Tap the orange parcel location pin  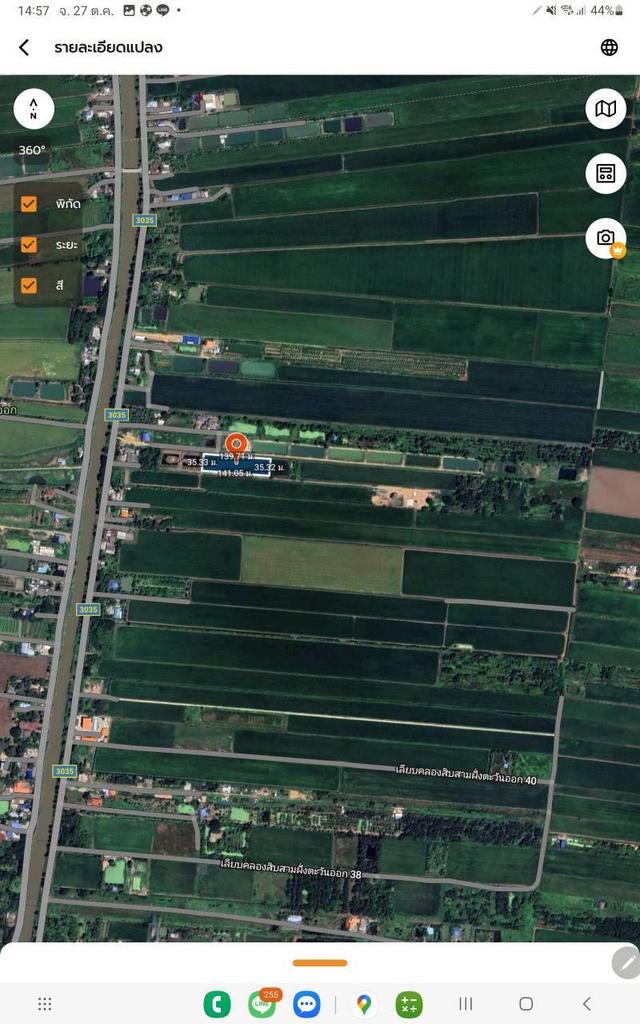coord(236,444)
